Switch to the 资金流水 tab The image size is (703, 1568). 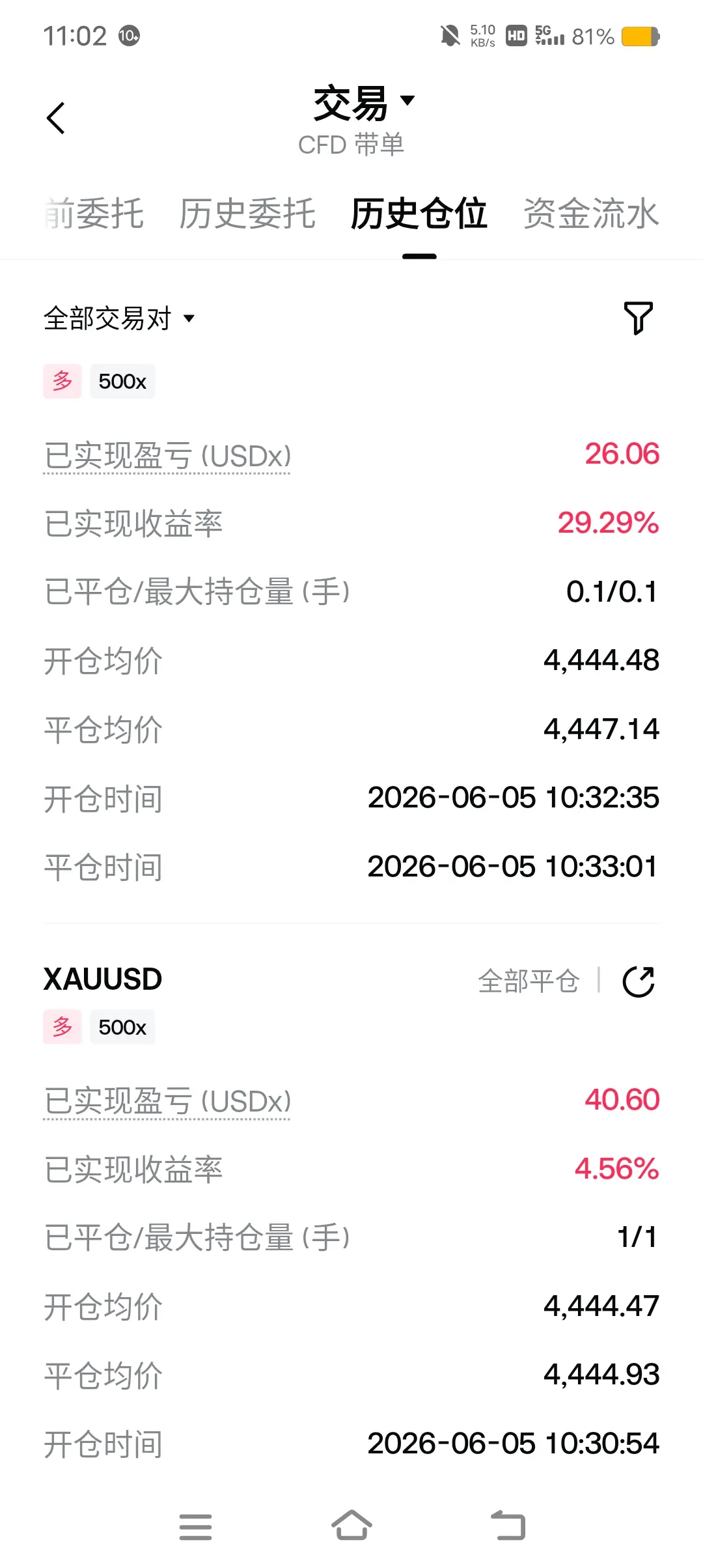click(x=591, y=214)
